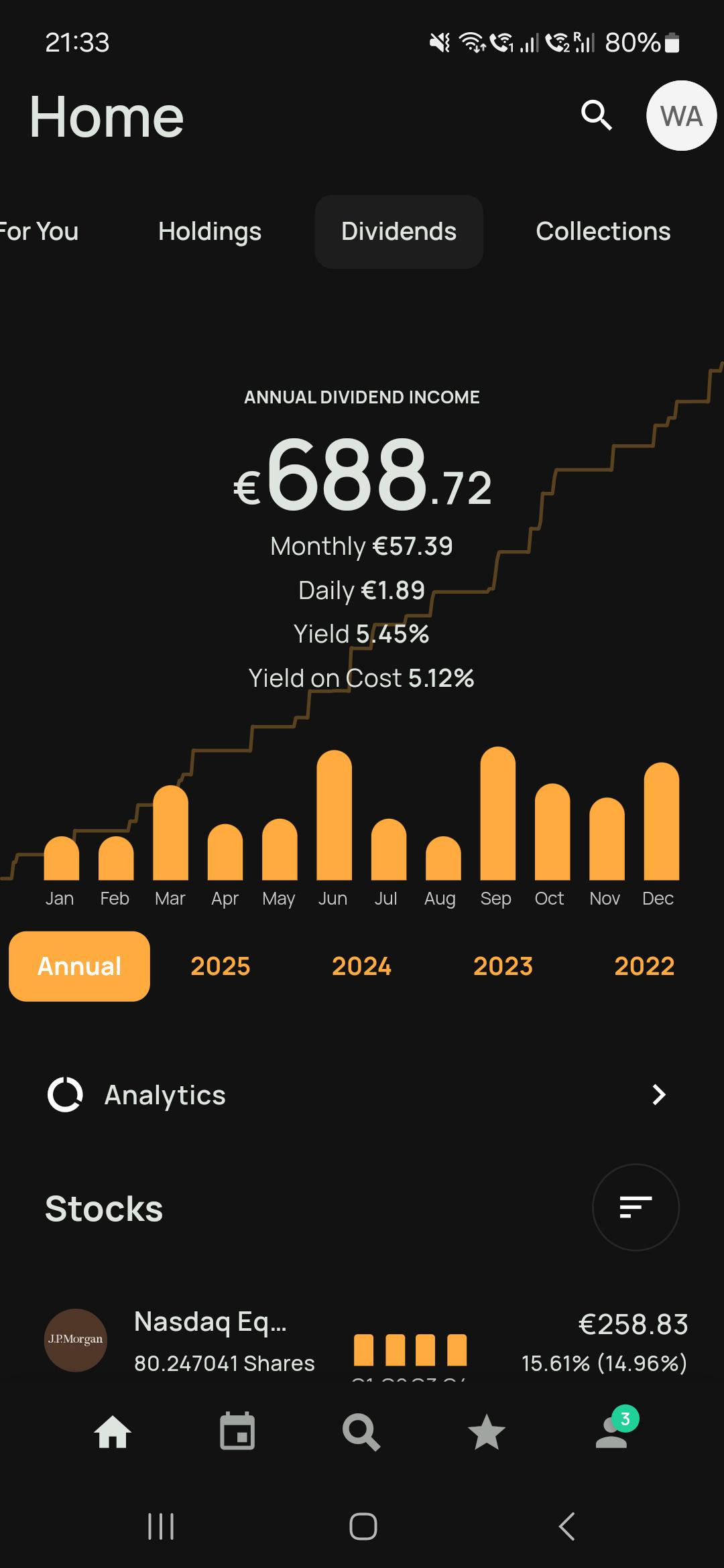Show dividends for 2023
This screenshot has height=1568, width=724.
pos(503,966)
